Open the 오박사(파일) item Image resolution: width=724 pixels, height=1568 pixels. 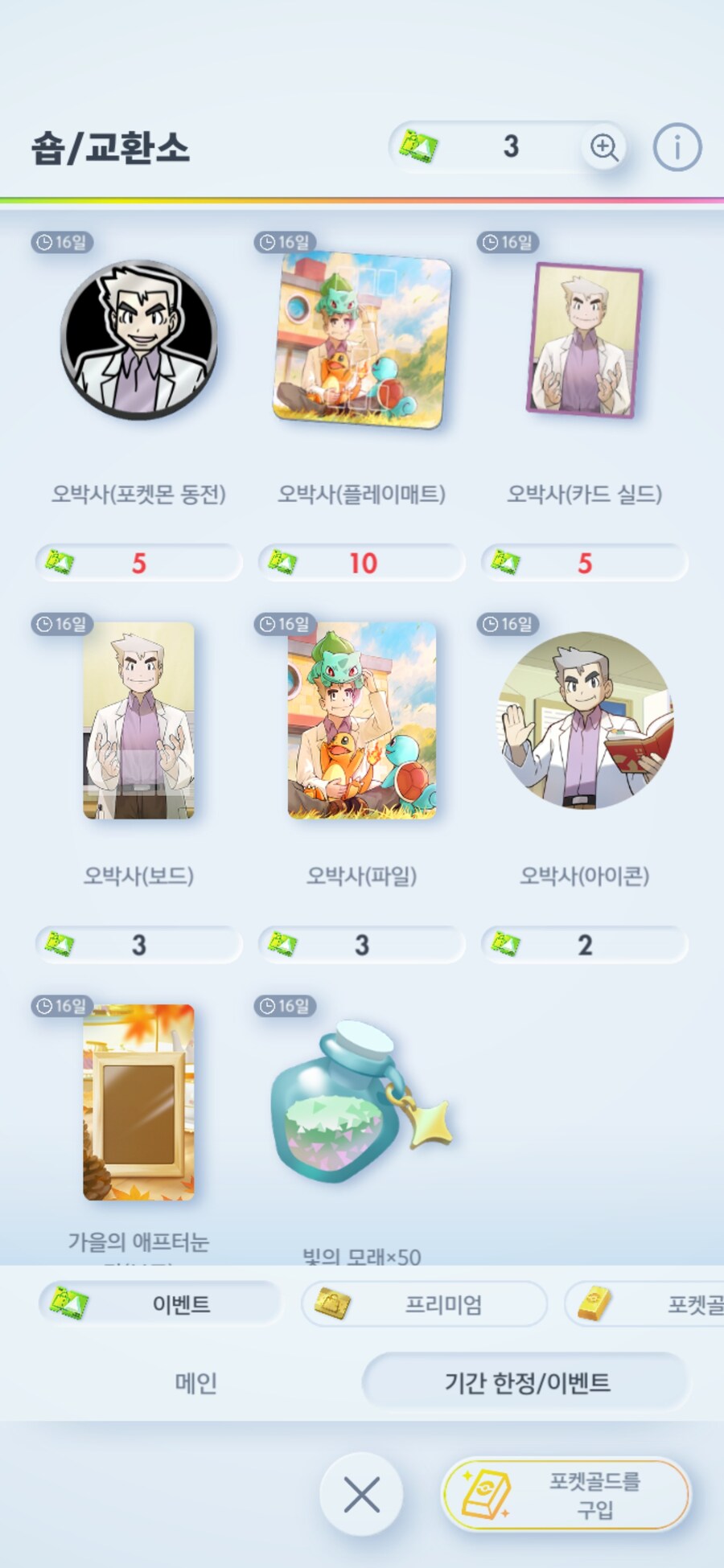[x=361, y=720]
